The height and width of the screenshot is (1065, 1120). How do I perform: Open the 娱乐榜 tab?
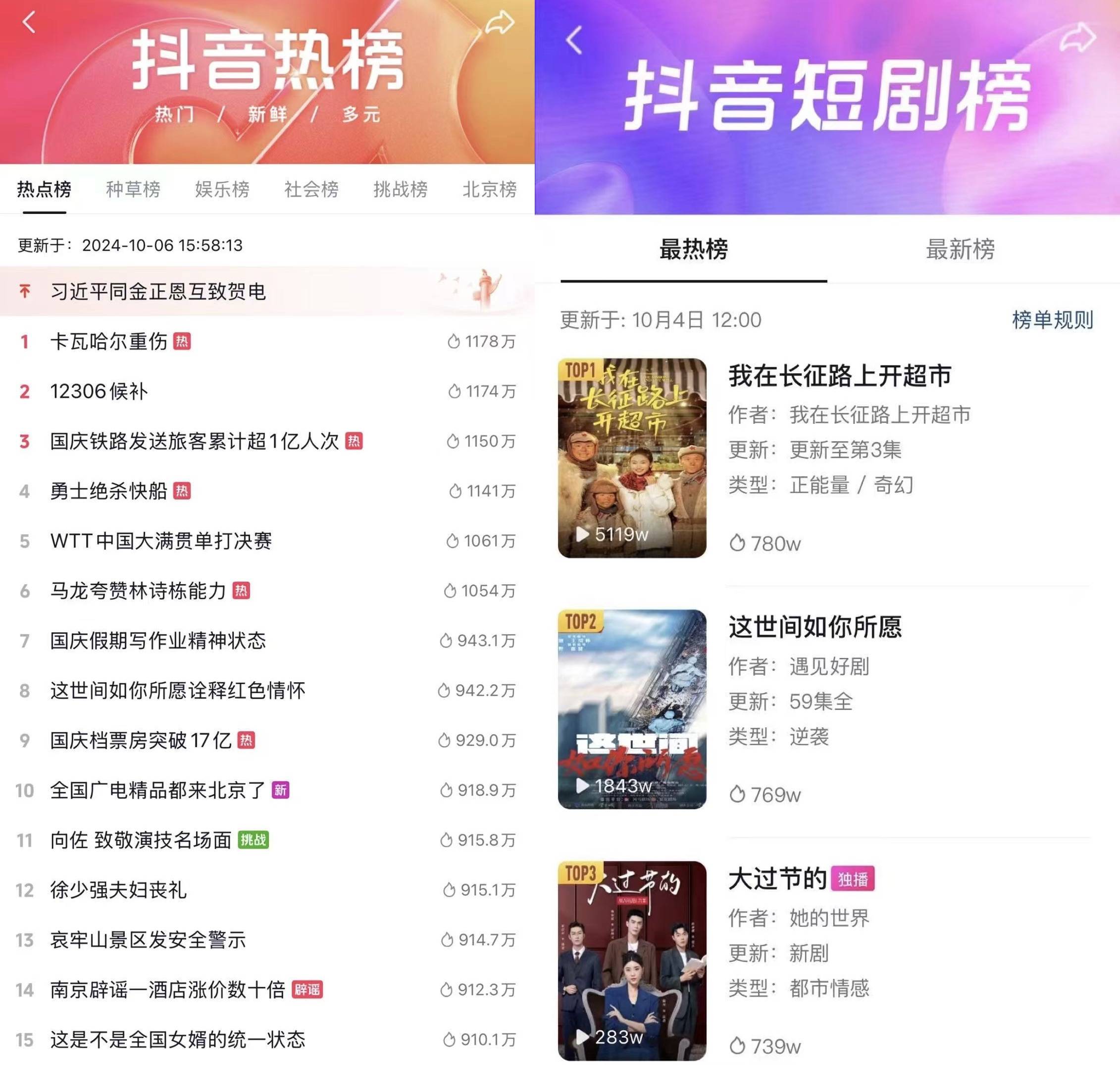pos(222,189)
